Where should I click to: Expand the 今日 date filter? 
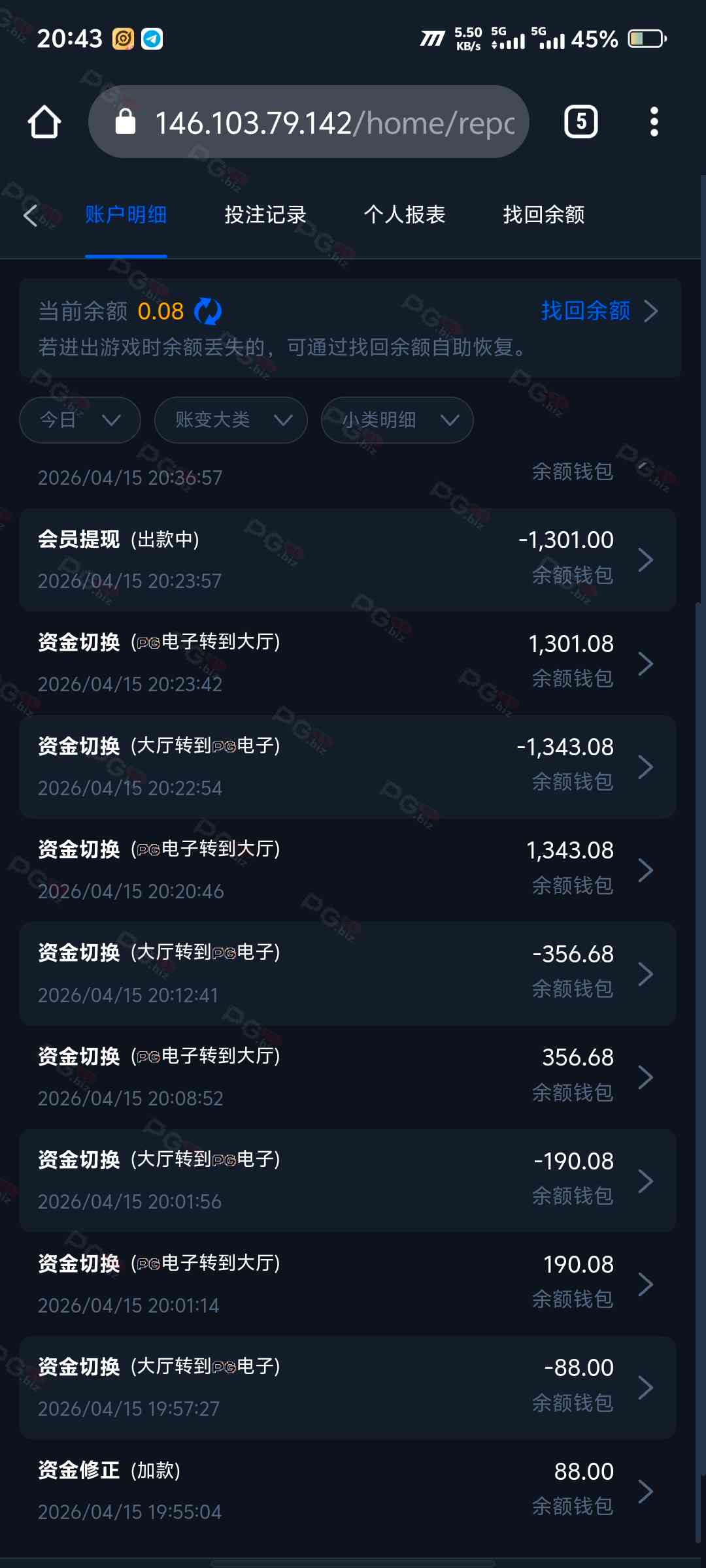80,420
